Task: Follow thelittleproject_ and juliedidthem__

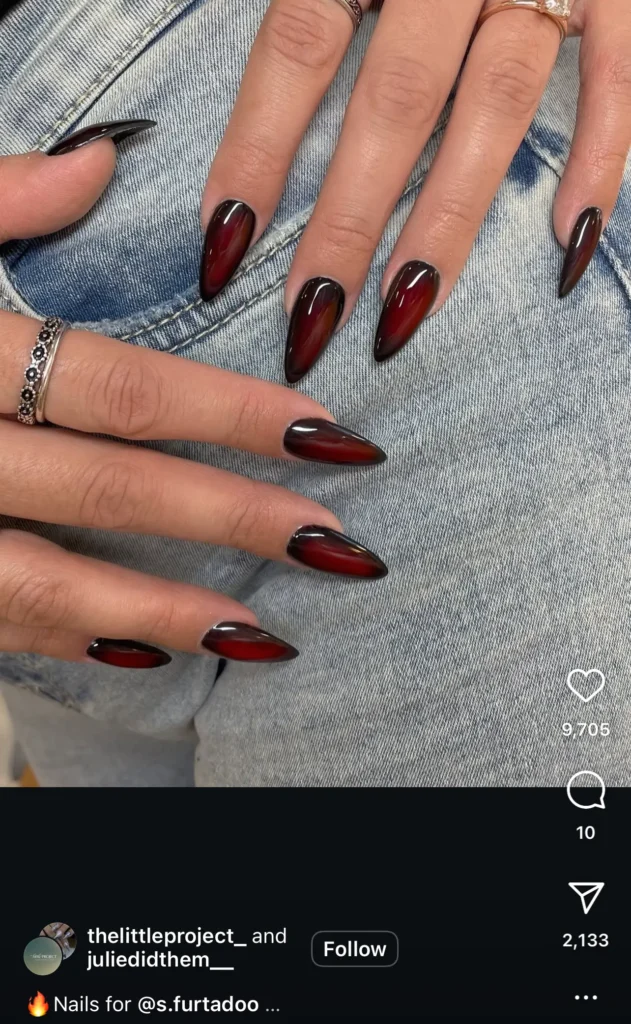Action: point(354,949)
